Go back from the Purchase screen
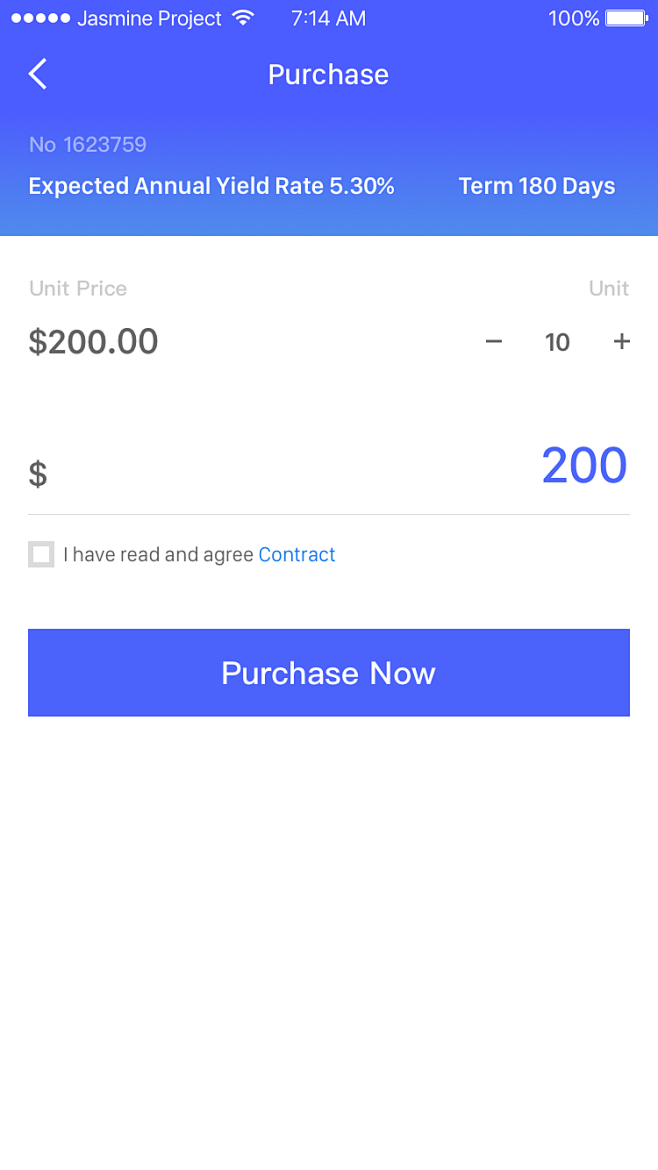This screenshot has width=658, height=1170. point(38,74)
